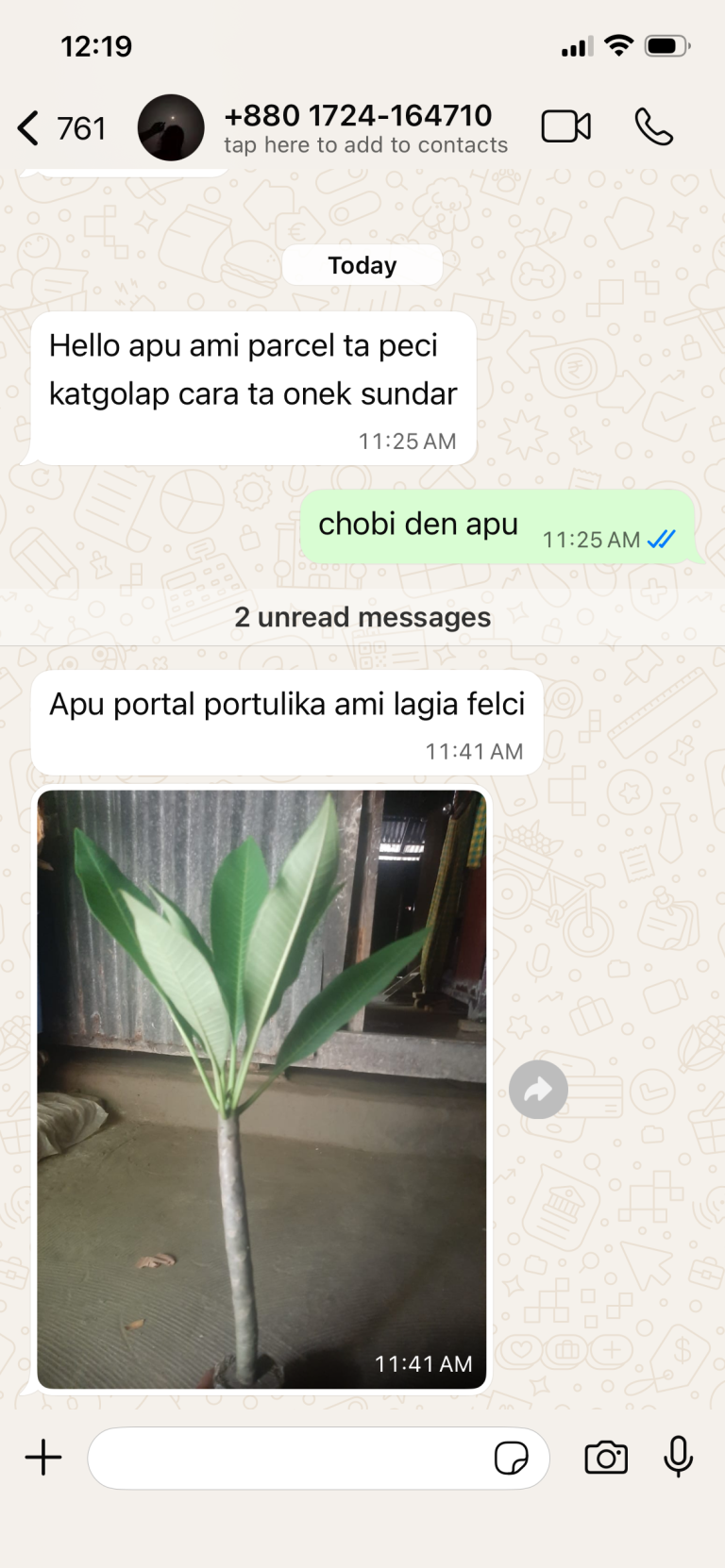Open the received plant photo
Image resolution: width=725 pixels, height=1568 pixels.
pyautogui.click(x=261, y=1089)
